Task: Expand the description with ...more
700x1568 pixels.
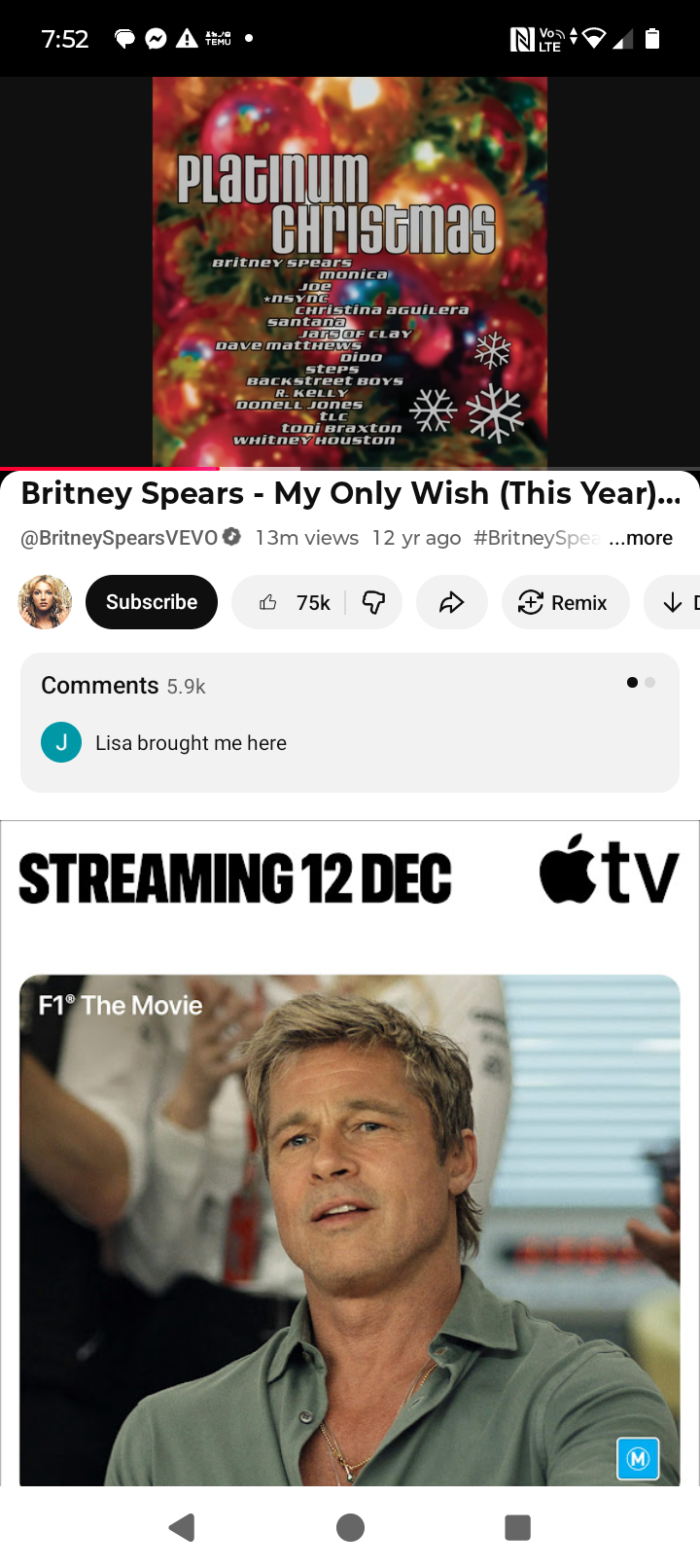Action: click(641, 538)
